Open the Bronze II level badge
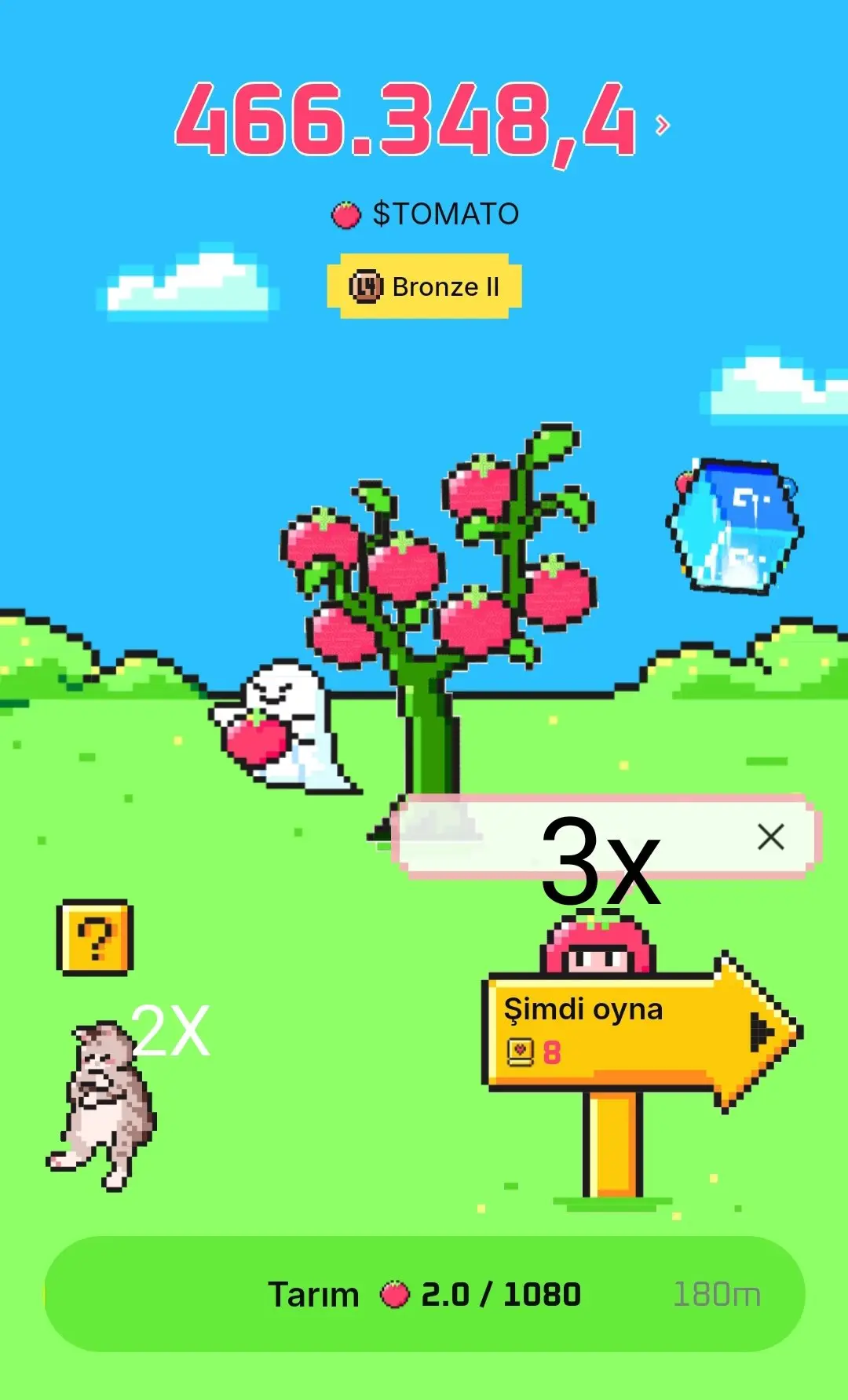Viewport: 848px width, 1400px height. (425, 286)
